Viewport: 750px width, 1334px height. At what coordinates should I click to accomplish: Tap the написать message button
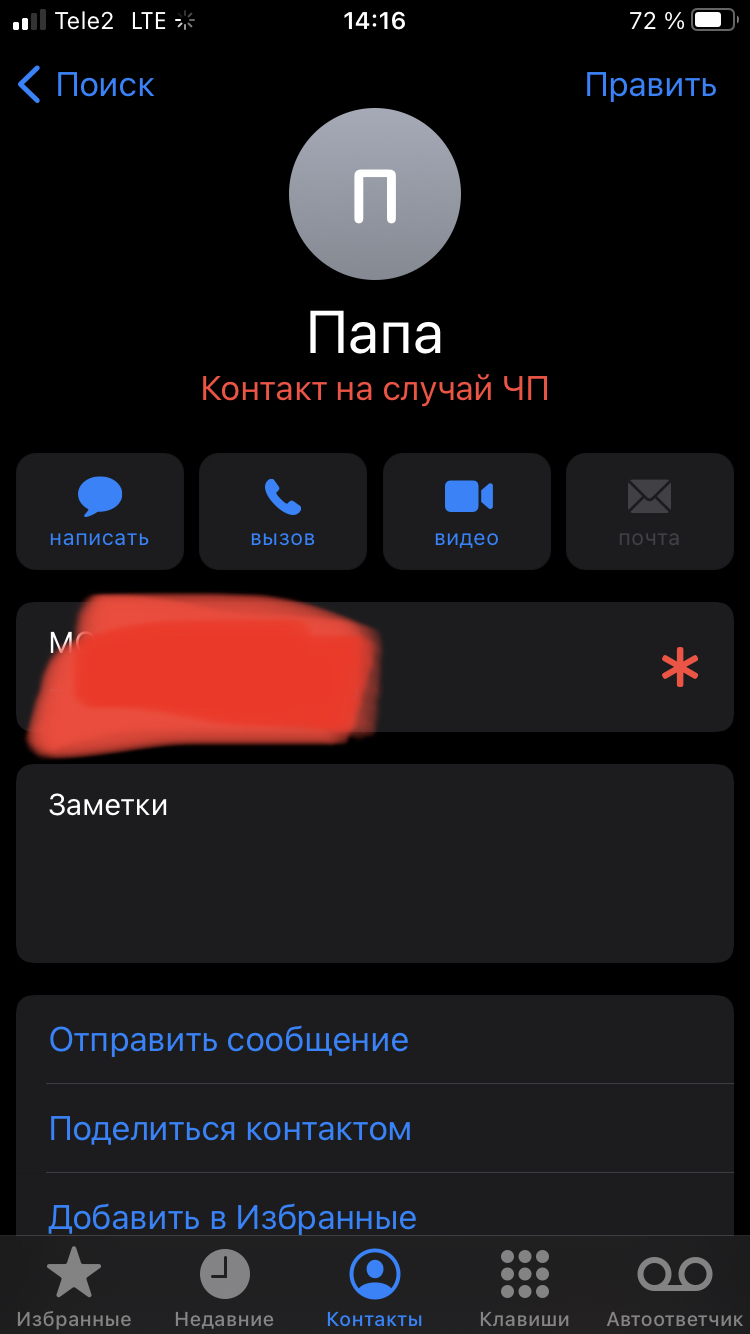100,511
